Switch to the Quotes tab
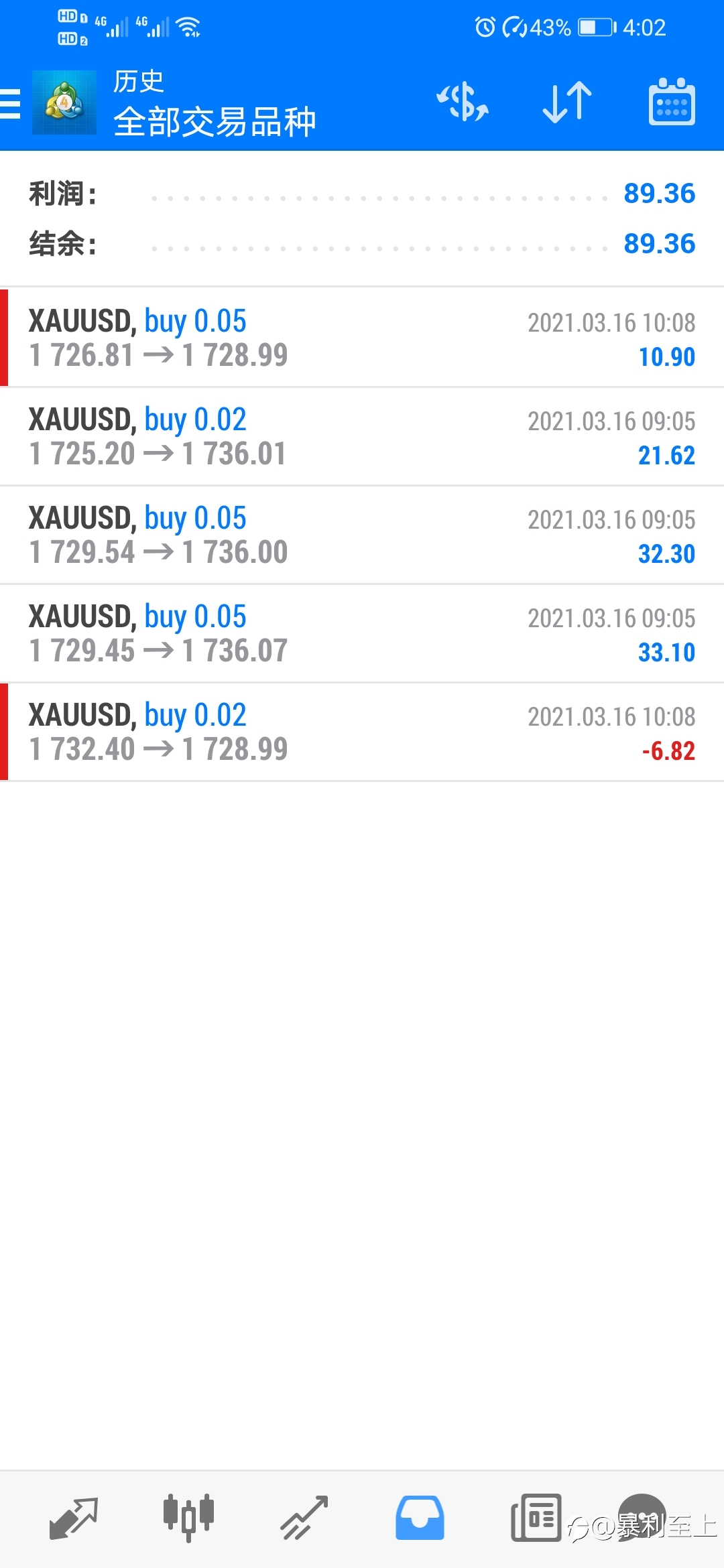The image size is (724, 1568). click(x=74, y=1518)
